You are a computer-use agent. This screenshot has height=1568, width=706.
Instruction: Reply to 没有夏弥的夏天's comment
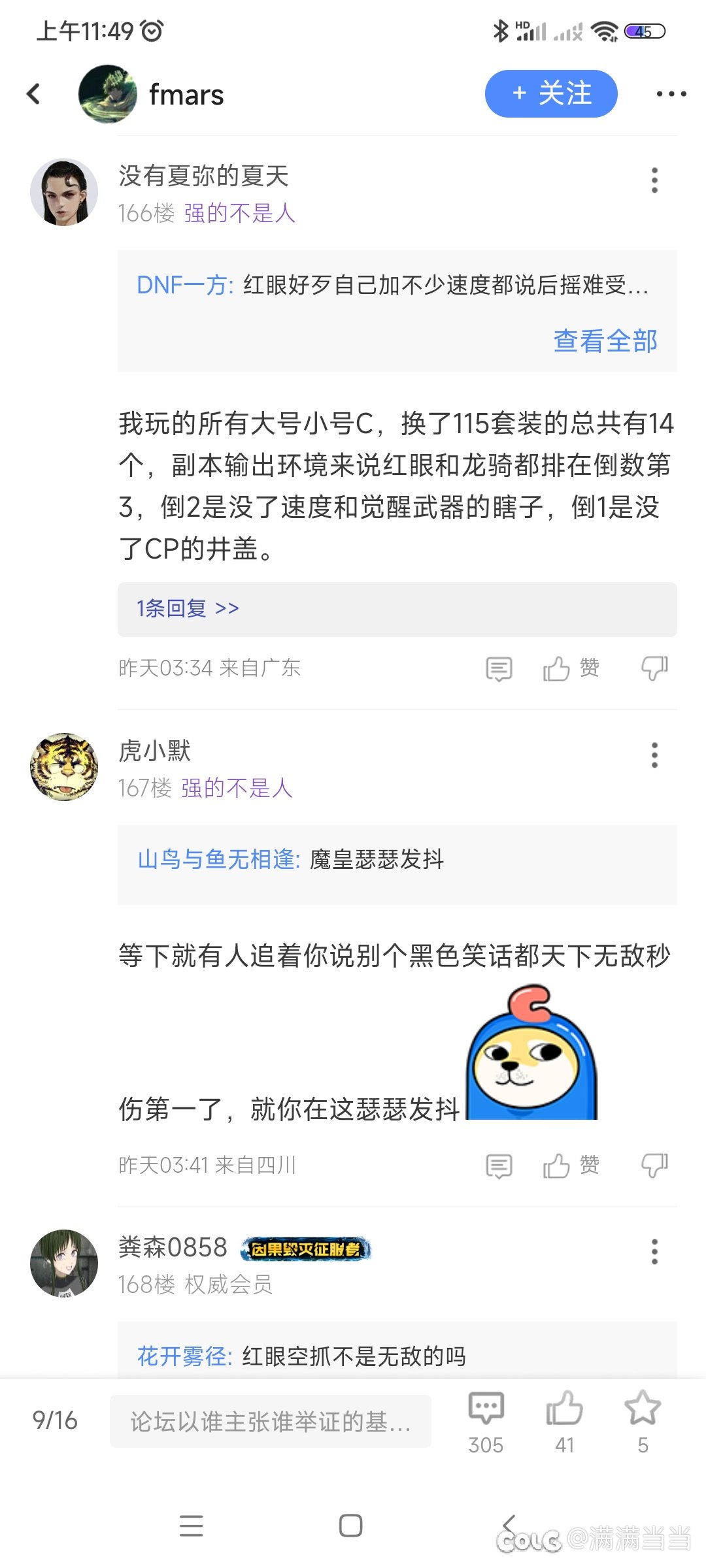click(x=499, y=669)
